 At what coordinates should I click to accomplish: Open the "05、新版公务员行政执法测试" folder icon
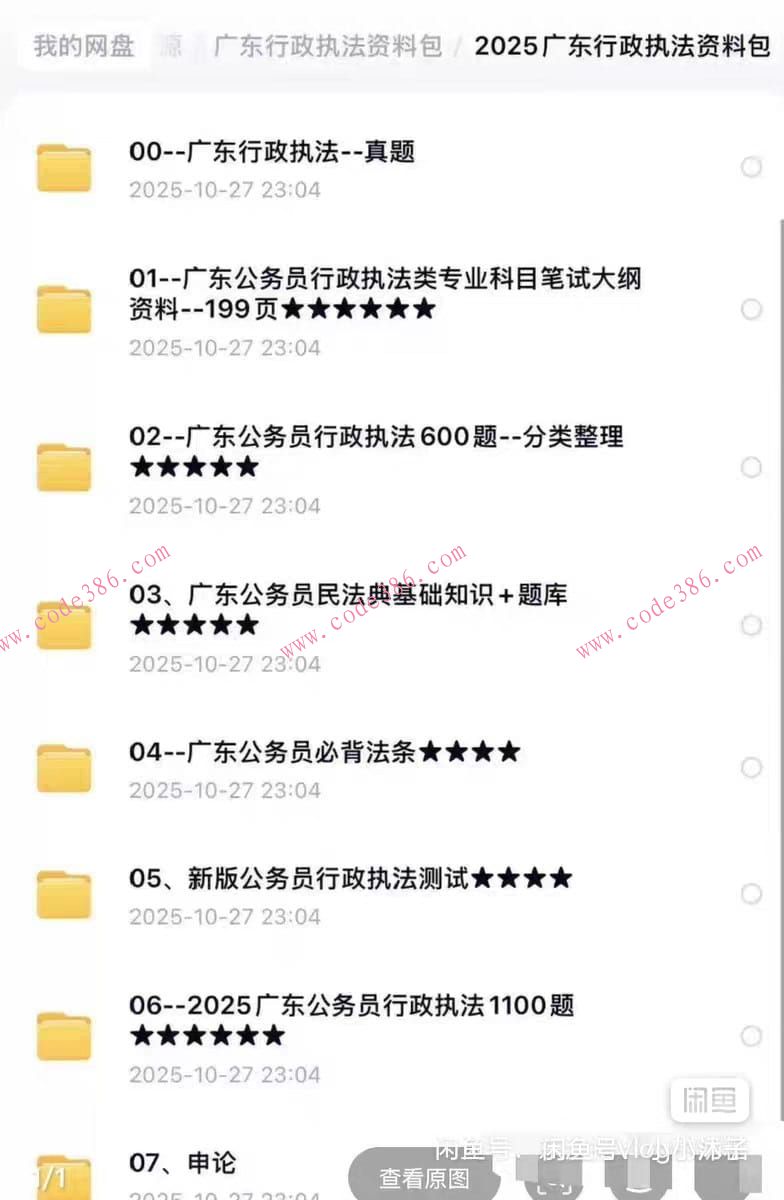[x=63, y=894]
